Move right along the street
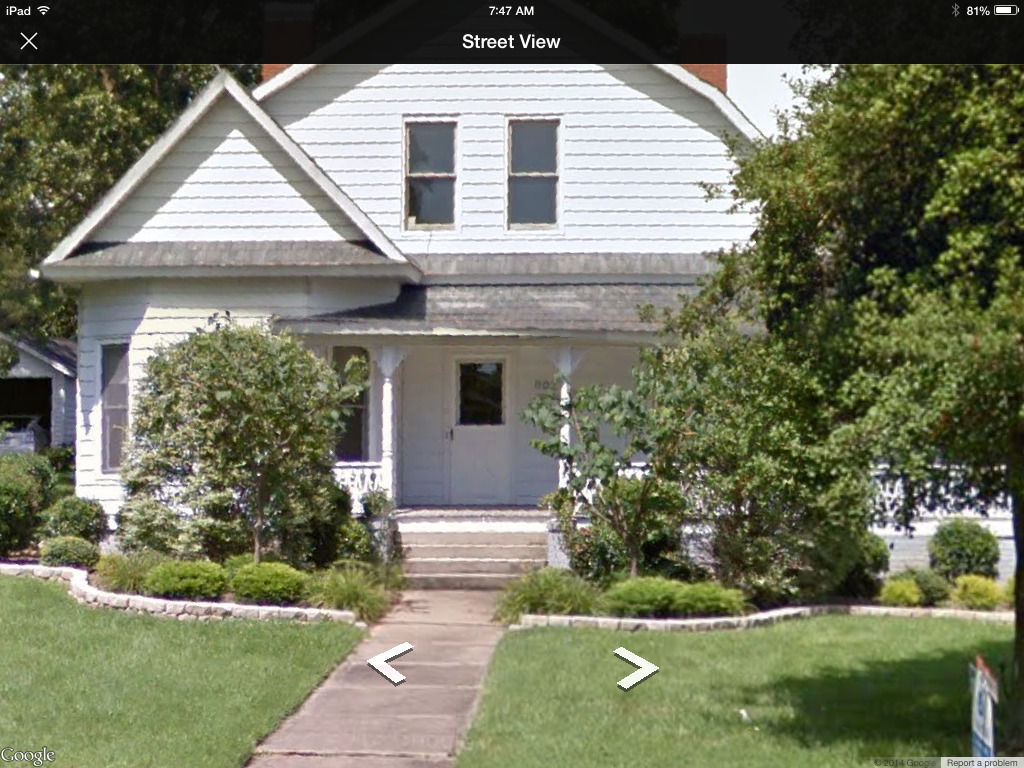Screen dimensions: 1024x768 click(x=636, y=667)
